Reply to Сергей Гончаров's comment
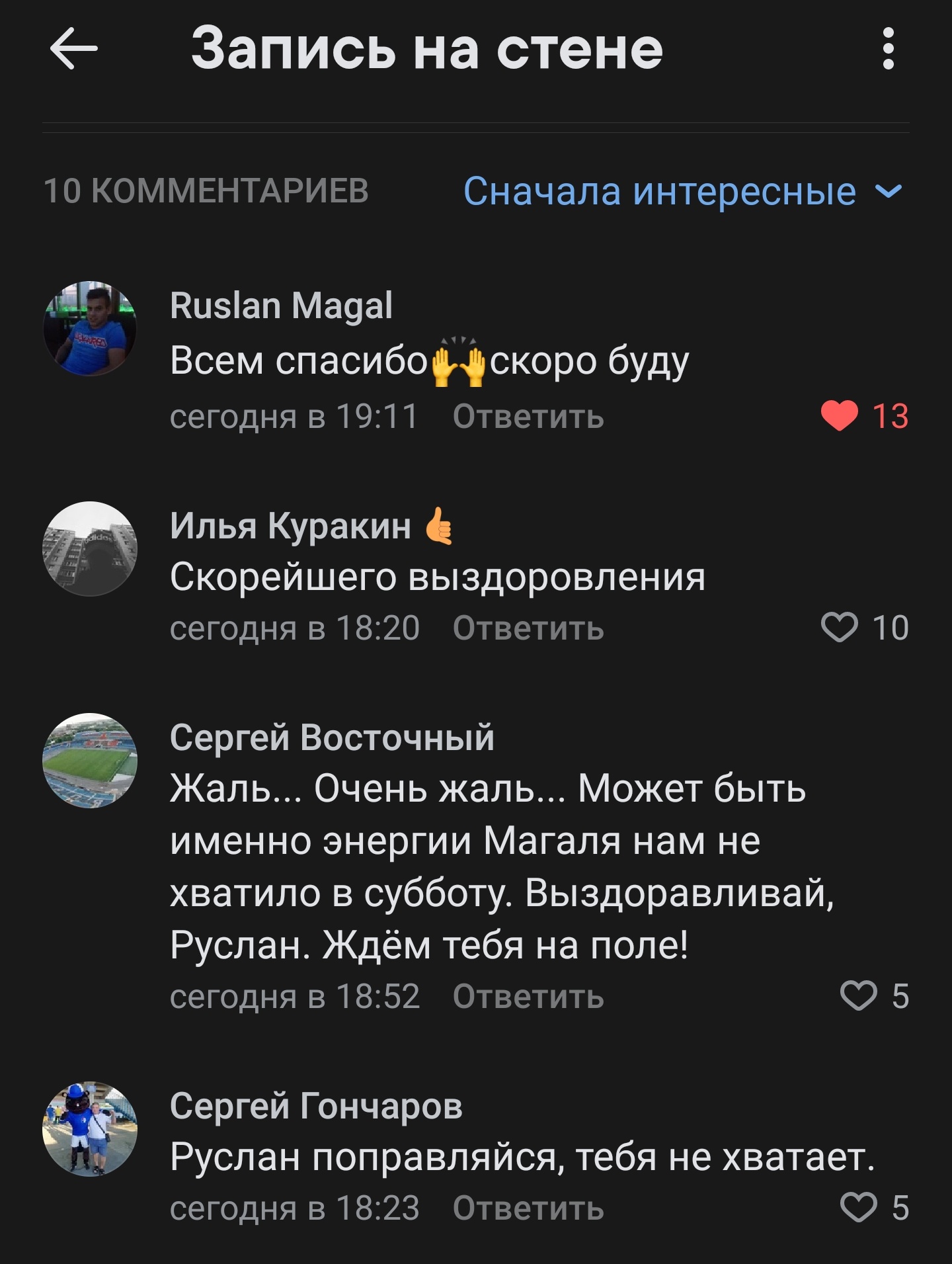The width and height of the screenshot is (952, 1264). click(x=528, y=1208)
